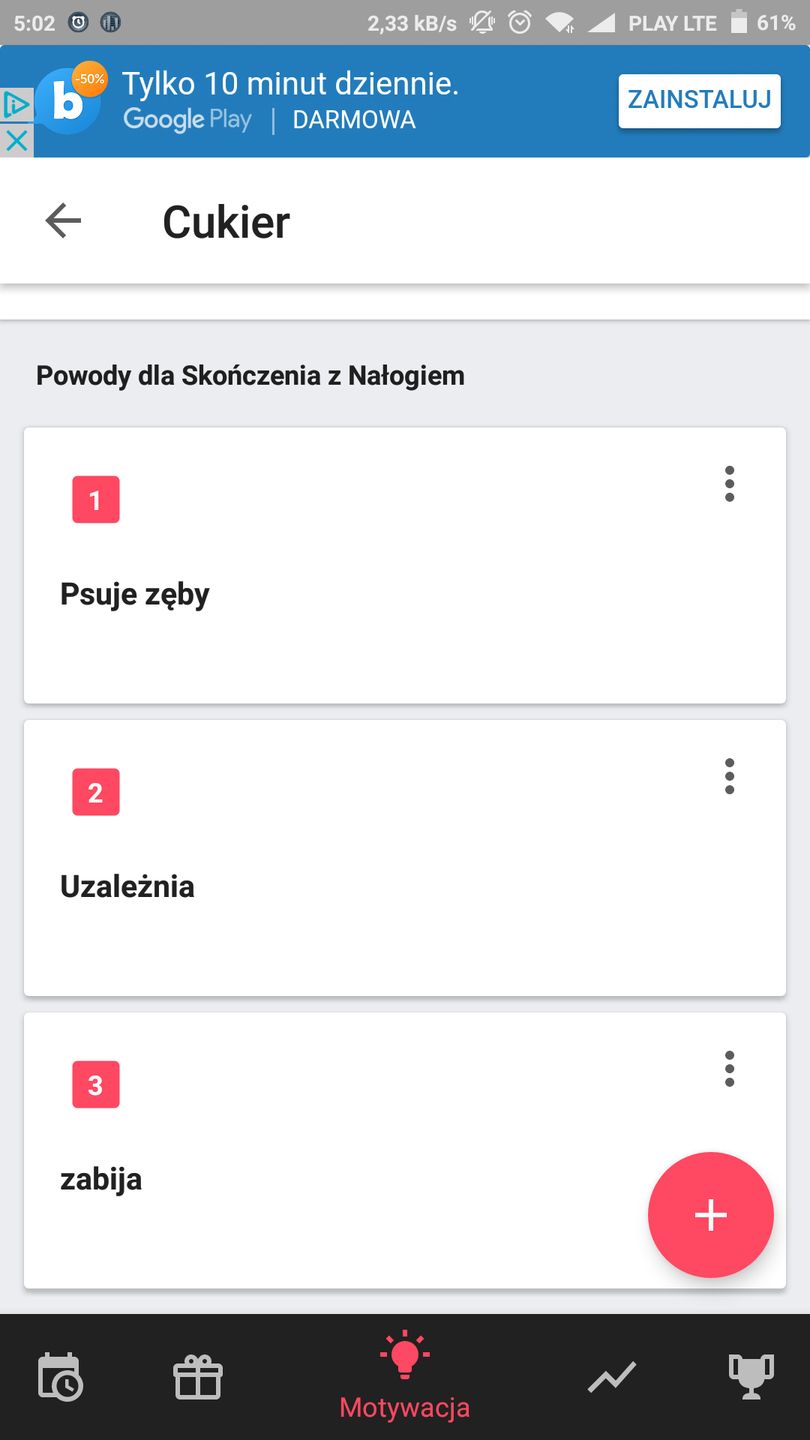Open options menu on Uzależnia card
The width and height of the screenshot is (810, 1440).
click(x=729, y=776)
